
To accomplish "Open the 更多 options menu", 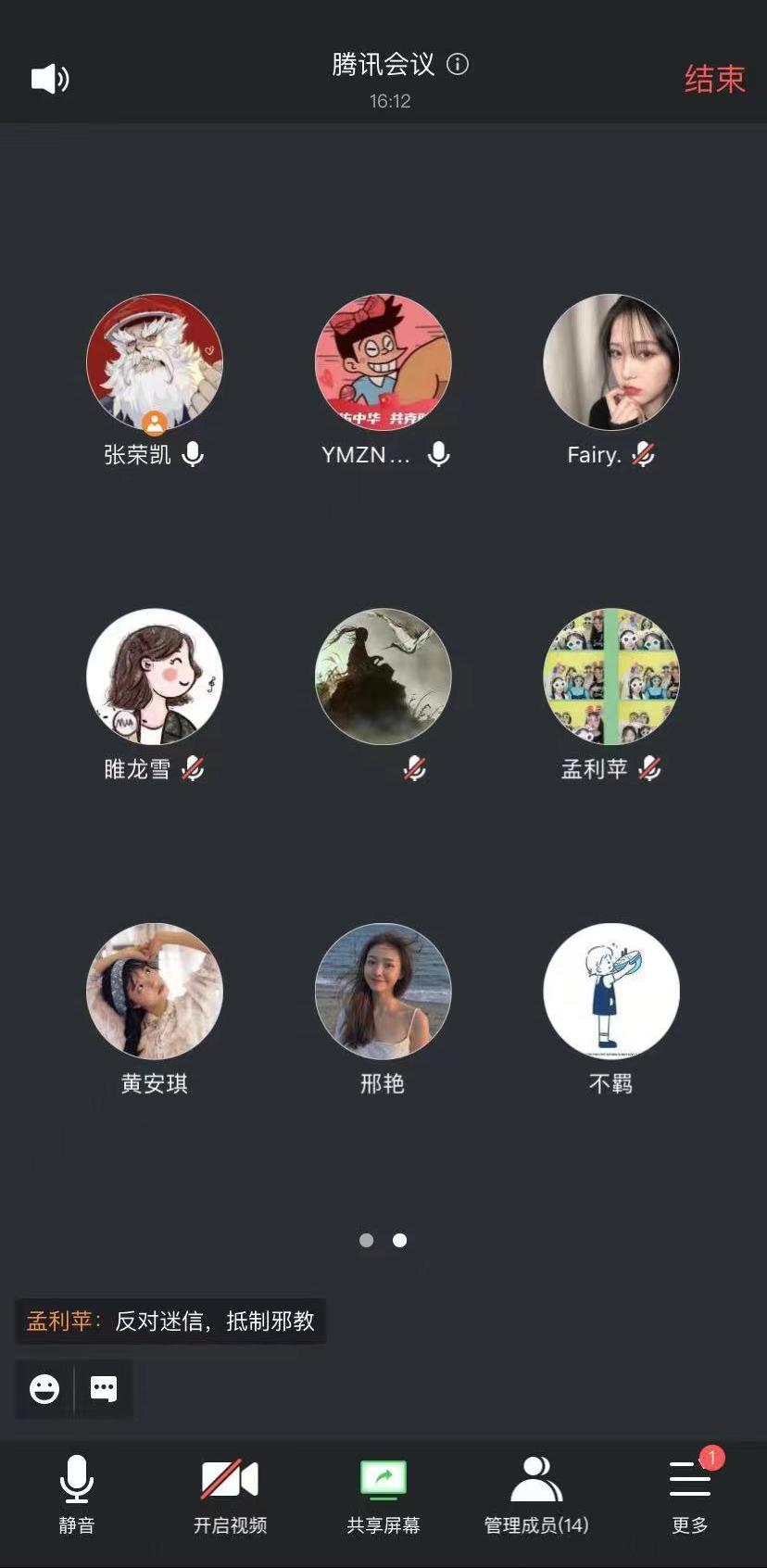I will pyautogui.click(x=690, y=1493).
